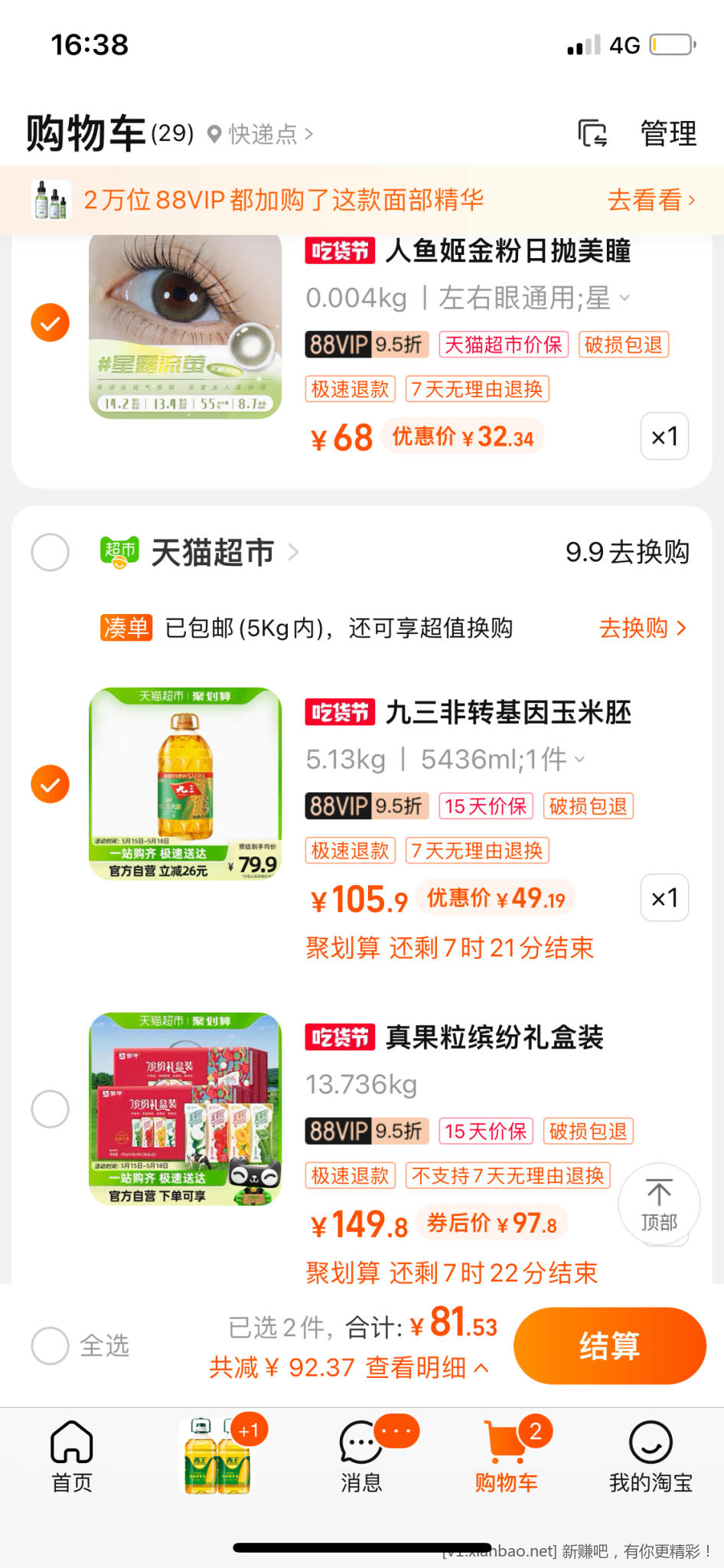Tap 管理 to manage the cart
724x1568 pixels.
668,134
